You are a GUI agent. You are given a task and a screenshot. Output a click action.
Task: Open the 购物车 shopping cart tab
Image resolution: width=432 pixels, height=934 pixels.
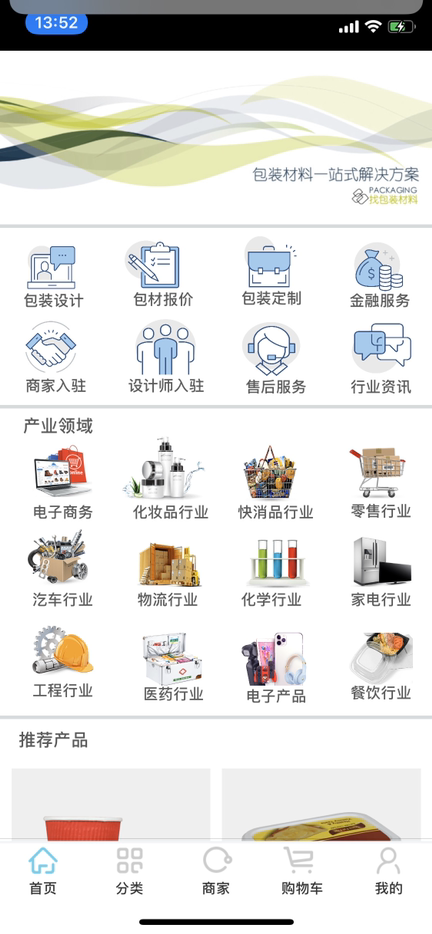click(x=302, y=871)
